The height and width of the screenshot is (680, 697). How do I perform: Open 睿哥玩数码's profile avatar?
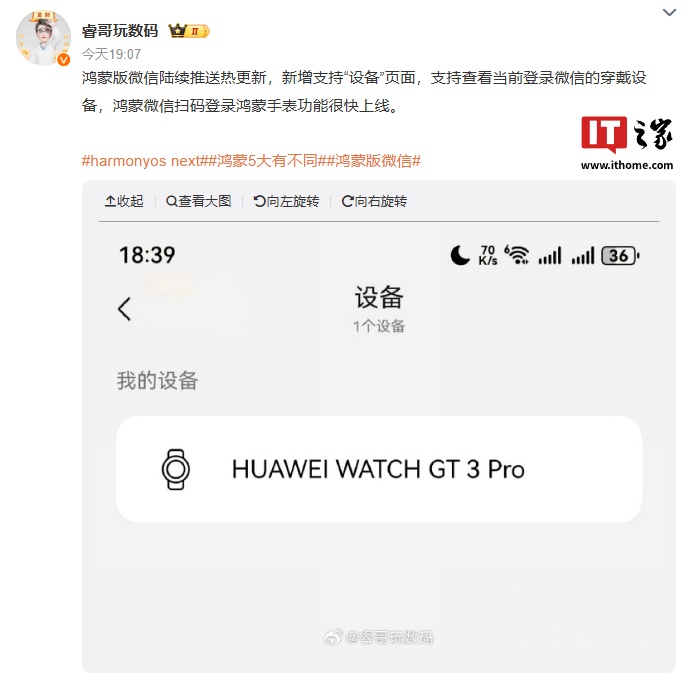42,40
